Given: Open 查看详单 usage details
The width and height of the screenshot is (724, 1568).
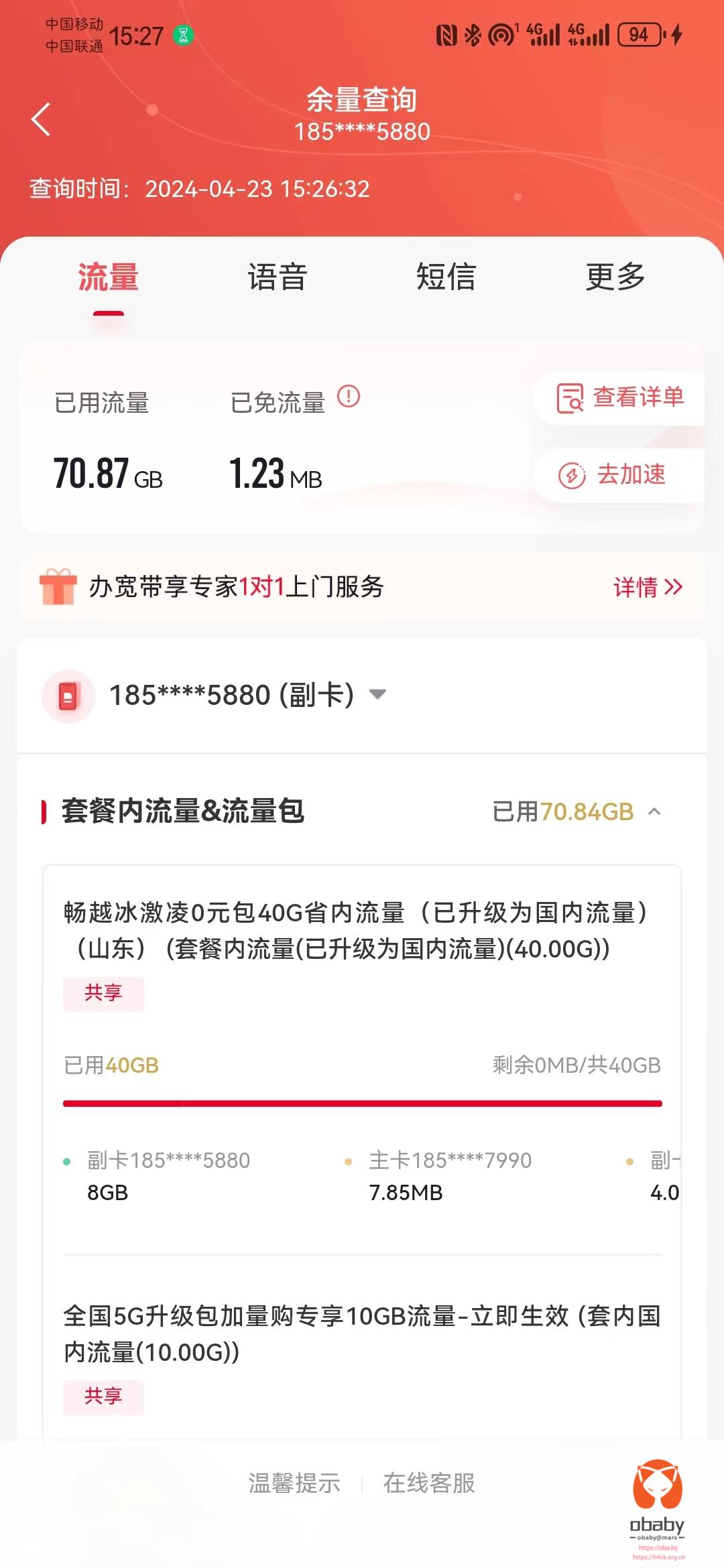Looking at the screenshot, I should [x=620, y=397].
